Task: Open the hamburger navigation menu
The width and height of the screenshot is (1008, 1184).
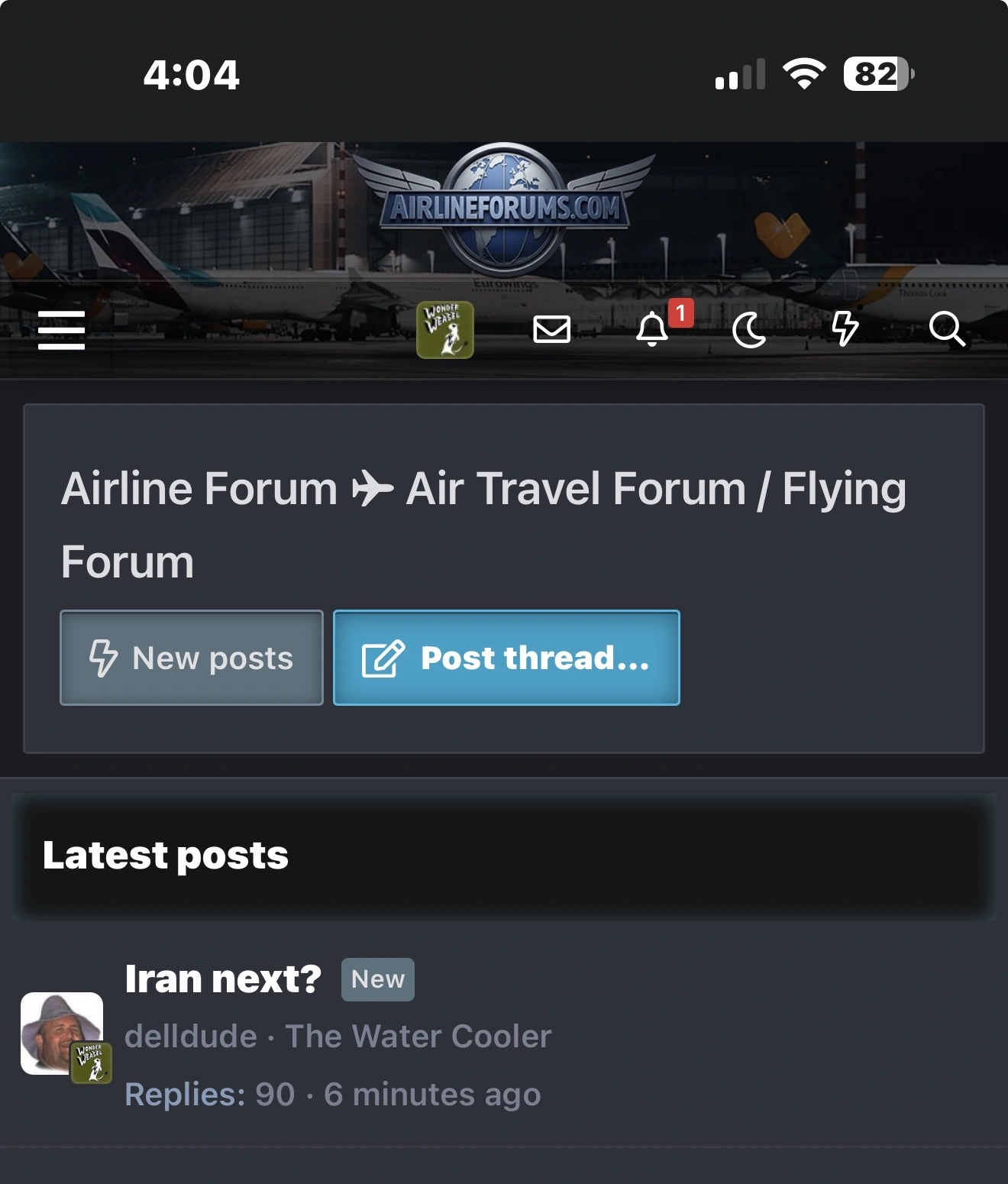Action: pos(61,330)
